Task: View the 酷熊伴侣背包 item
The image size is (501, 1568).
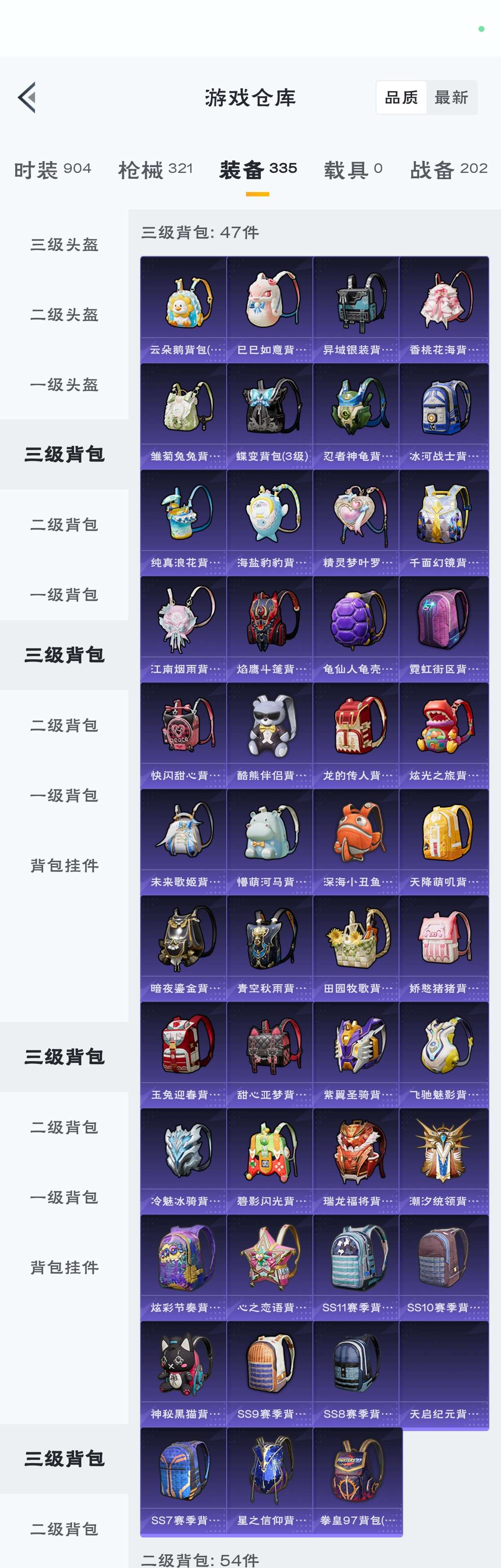Action: point(270,734)
